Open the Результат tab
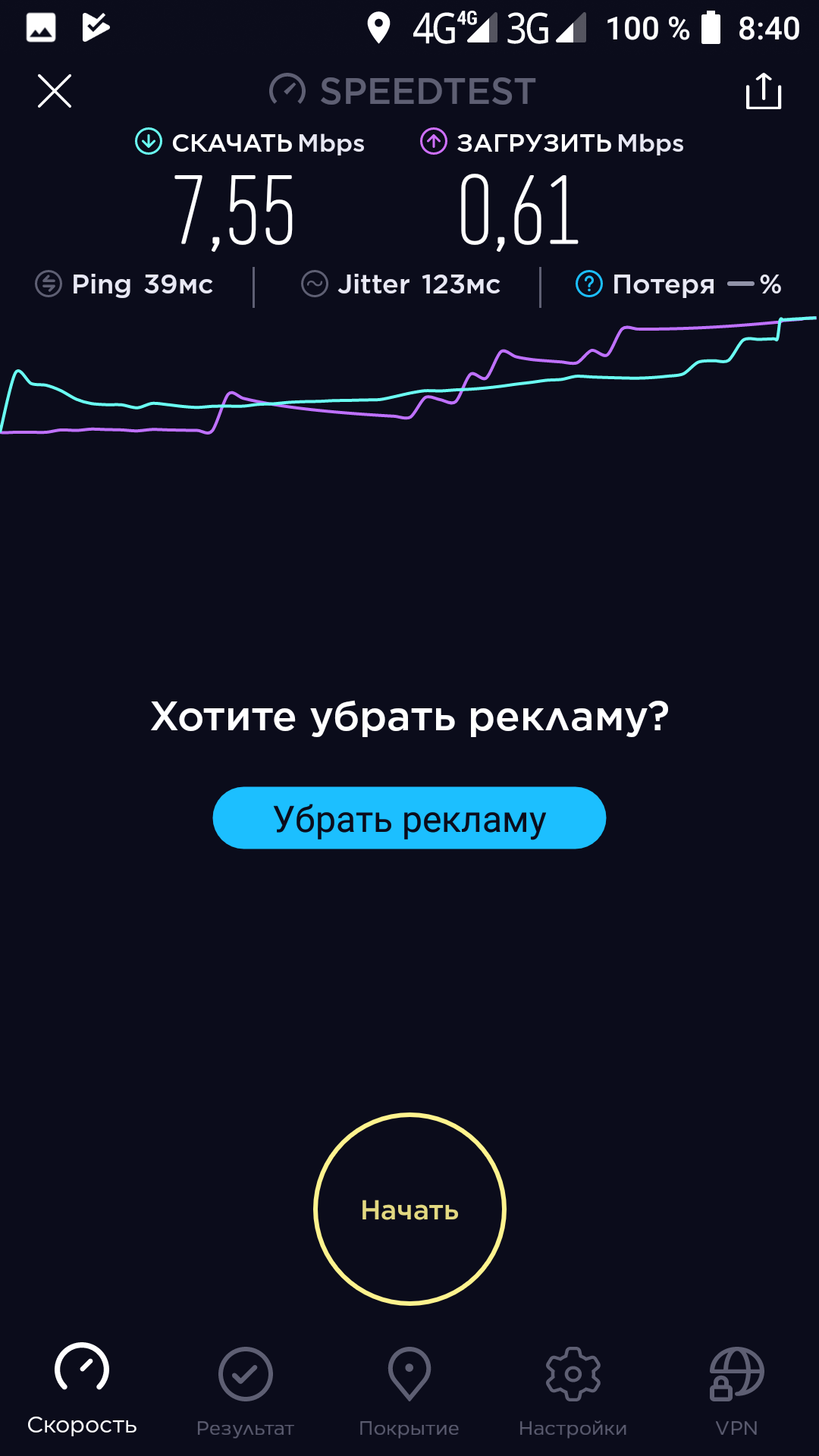This screenshot has height=1456, width=819. [245, 1389]
